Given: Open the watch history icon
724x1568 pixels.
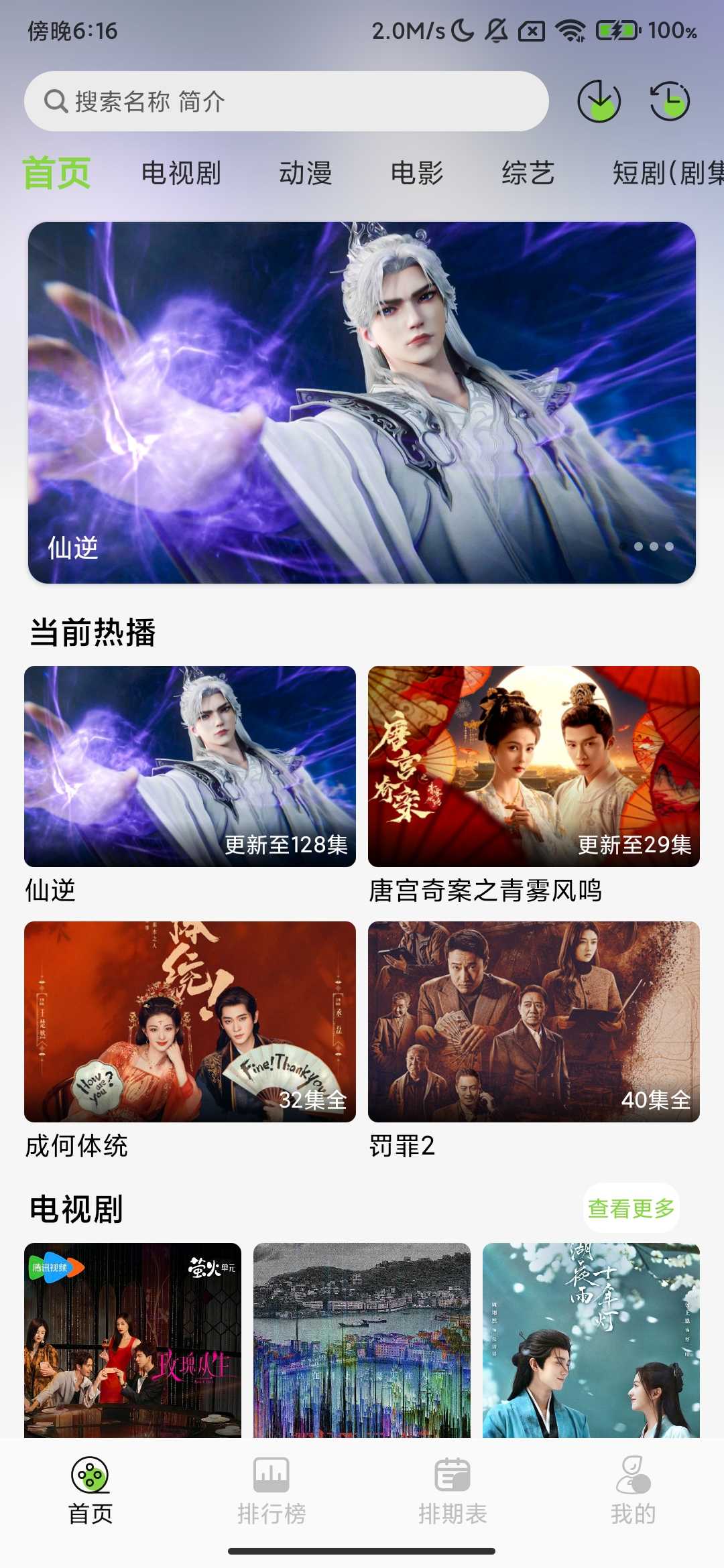Looking at the screenshot, I should (x=670, y=101).
